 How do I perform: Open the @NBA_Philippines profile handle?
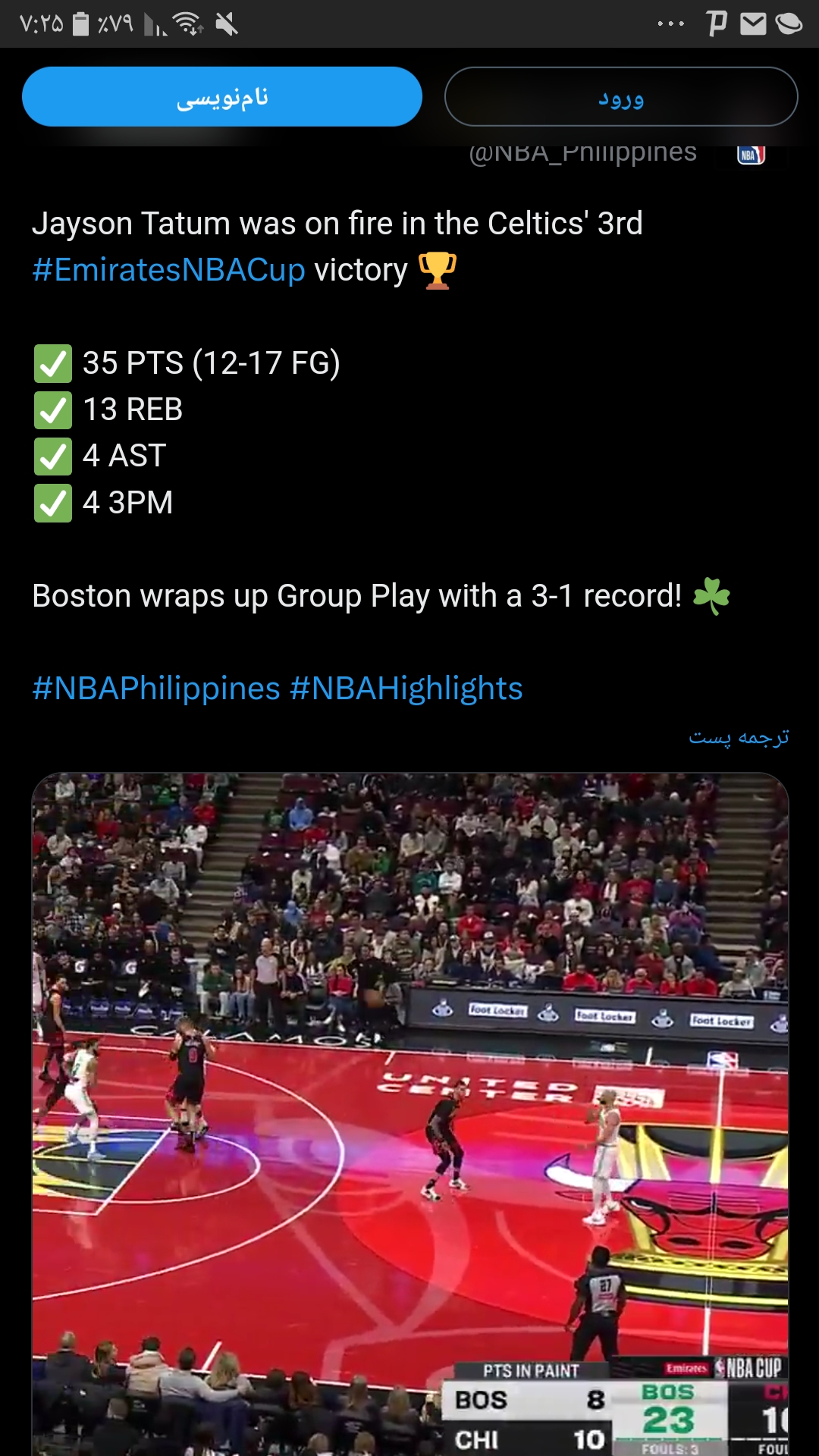(582, 152)
